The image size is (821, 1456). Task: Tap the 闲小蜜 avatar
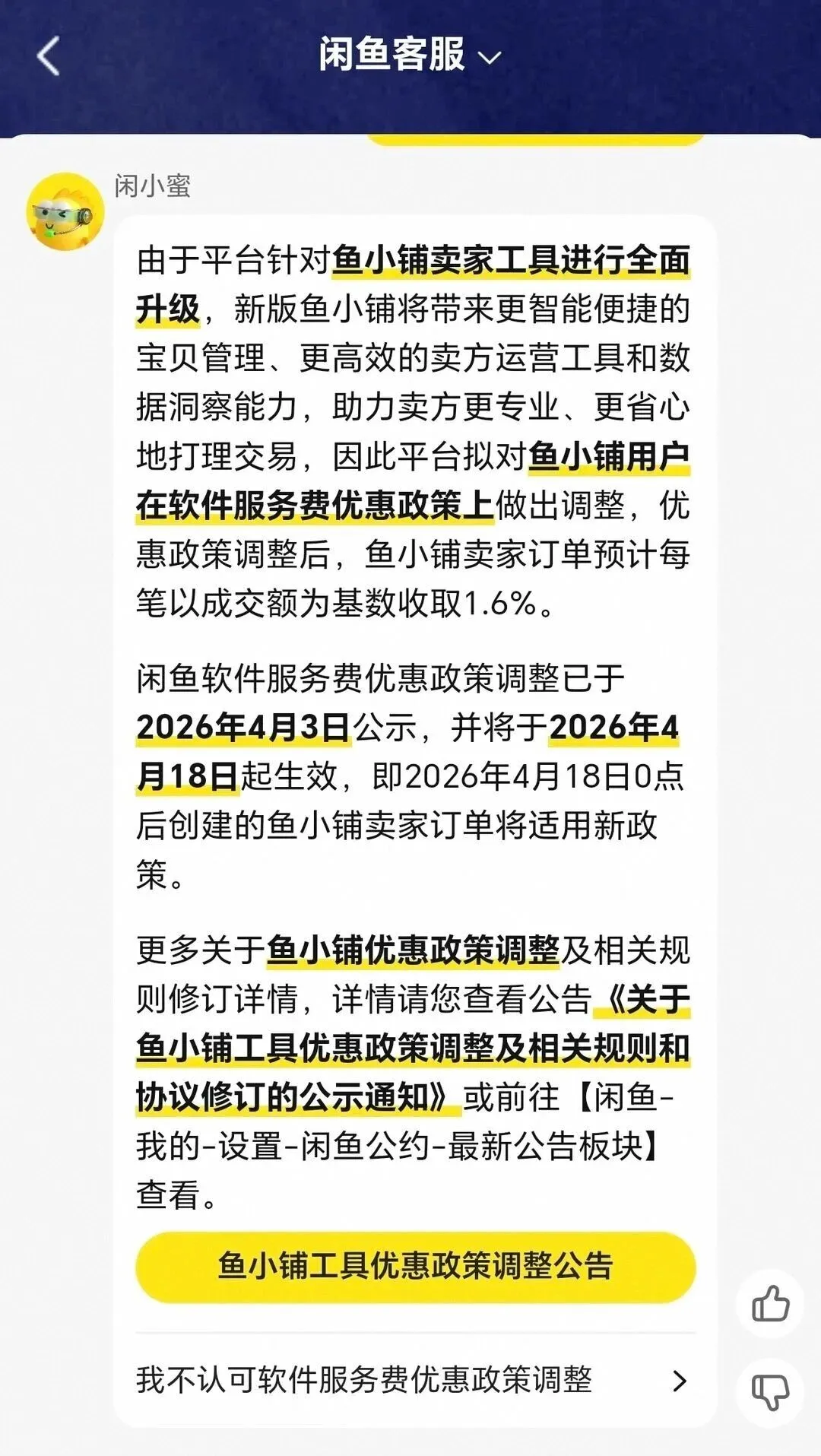point(65,212)
